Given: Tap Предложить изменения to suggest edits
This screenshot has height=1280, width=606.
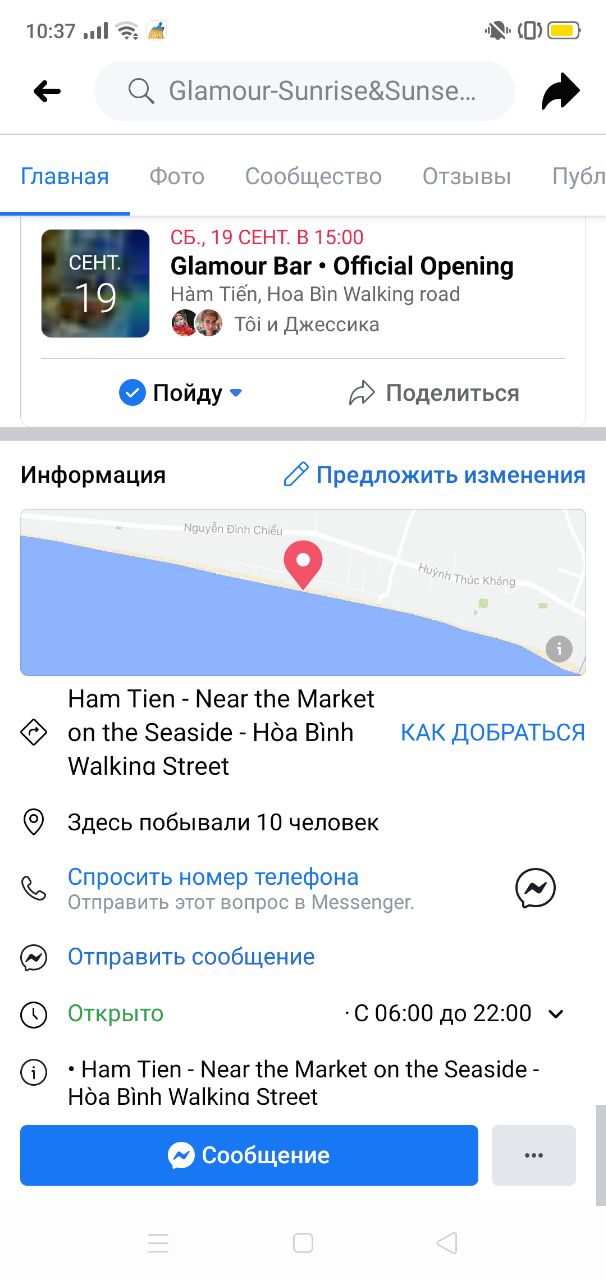Looking at the screenshot, I should coord(434,475).
